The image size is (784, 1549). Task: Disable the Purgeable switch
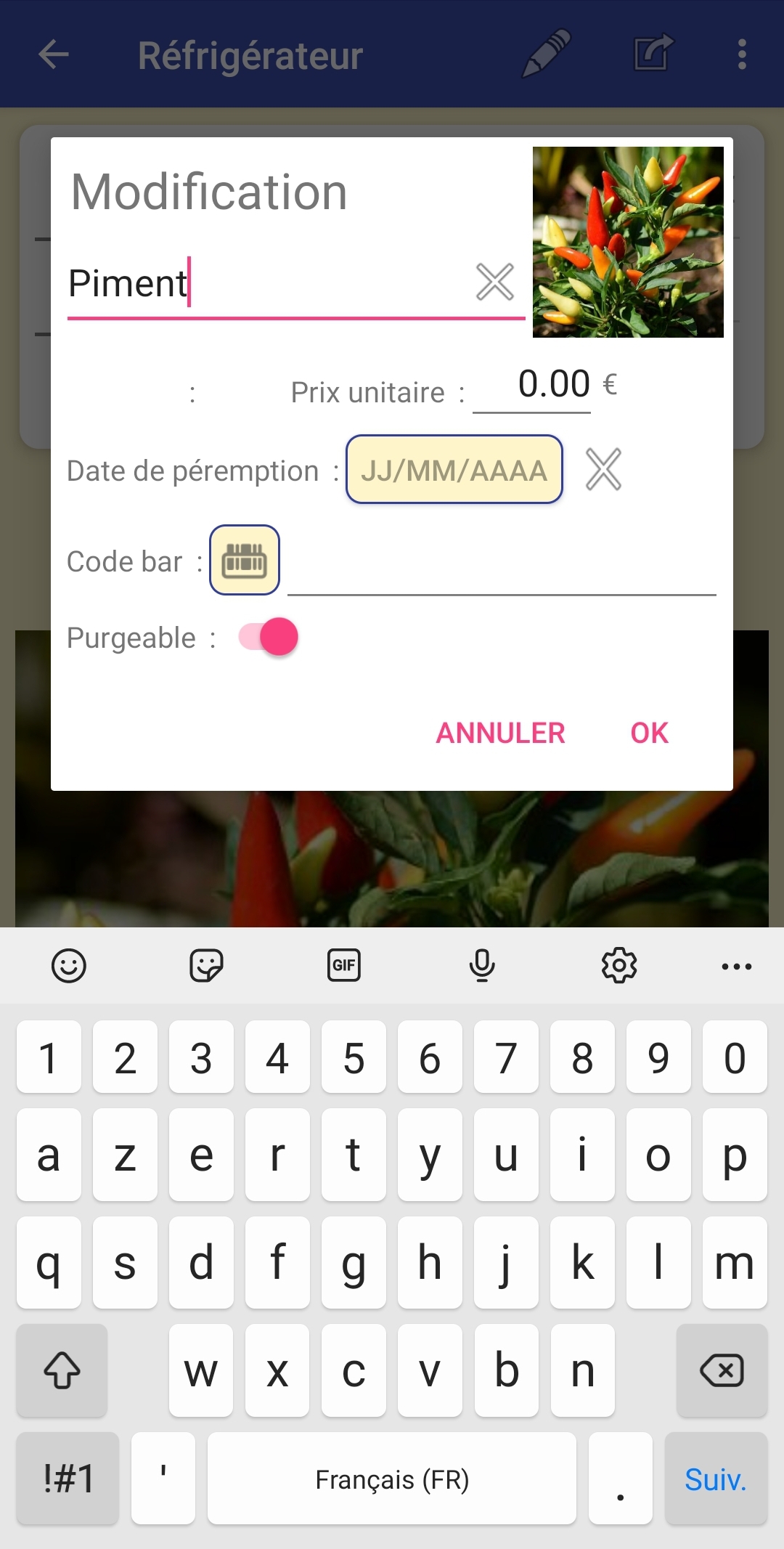click(x=269, y=637)
